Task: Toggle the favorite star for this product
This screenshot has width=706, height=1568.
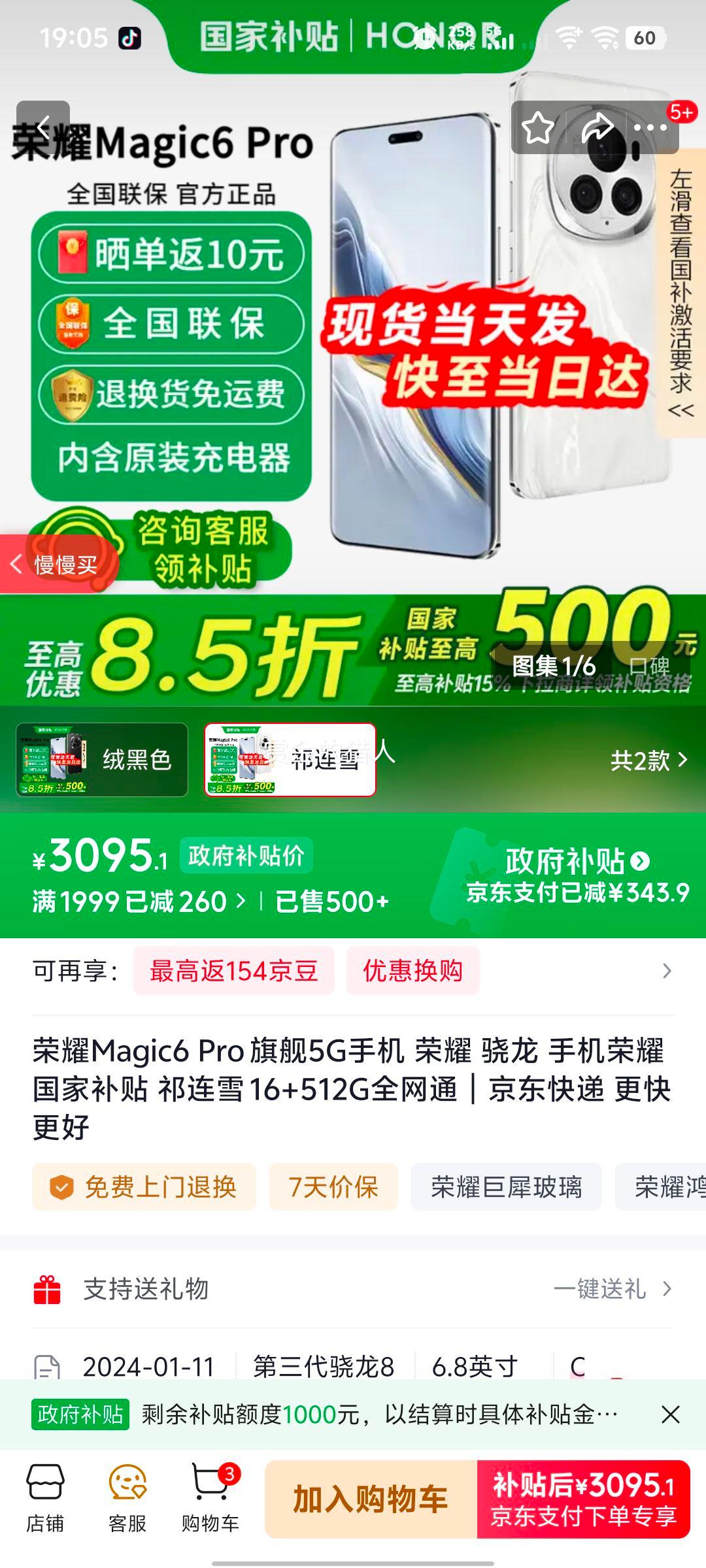Action: coord(536,129)
